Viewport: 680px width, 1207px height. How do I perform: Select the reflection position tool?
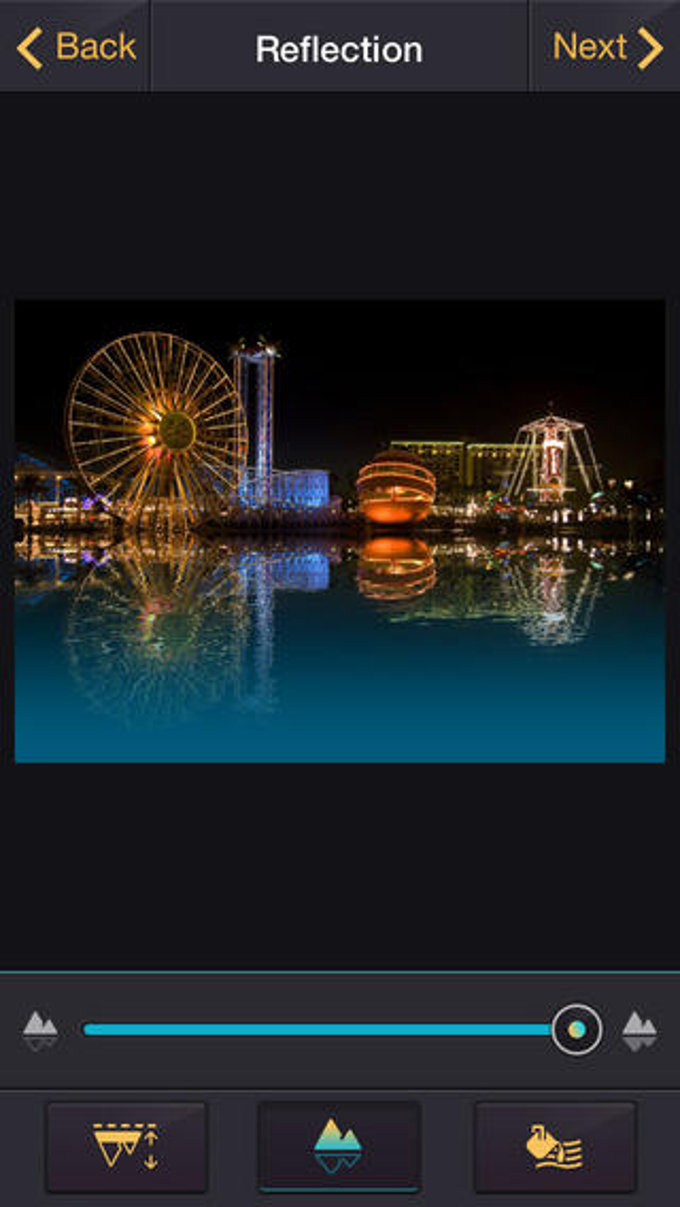[x=126, y=1147]
